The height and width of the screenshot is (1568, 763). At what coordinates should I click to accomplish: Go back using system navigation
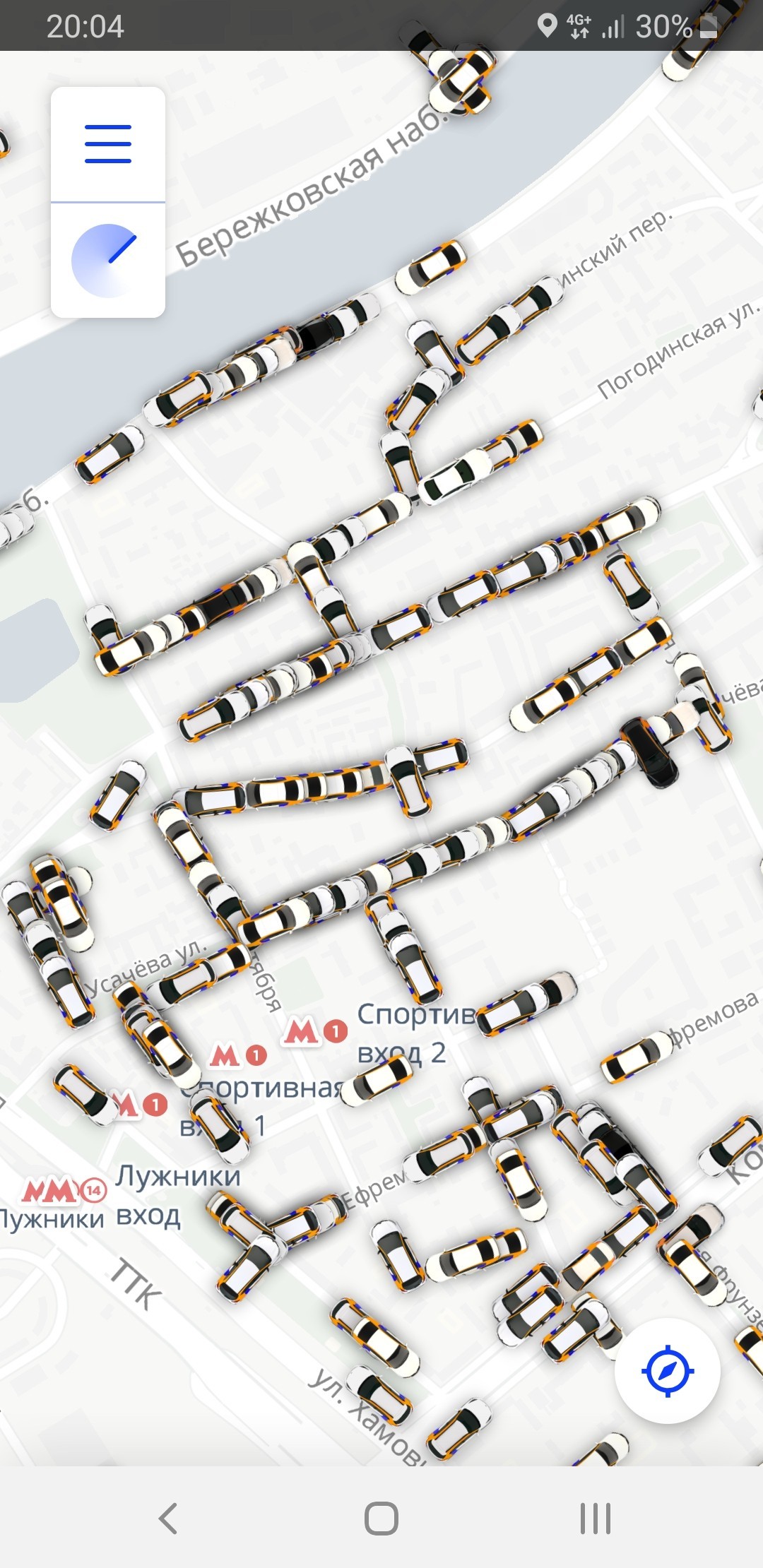[x=167, y=1518]
